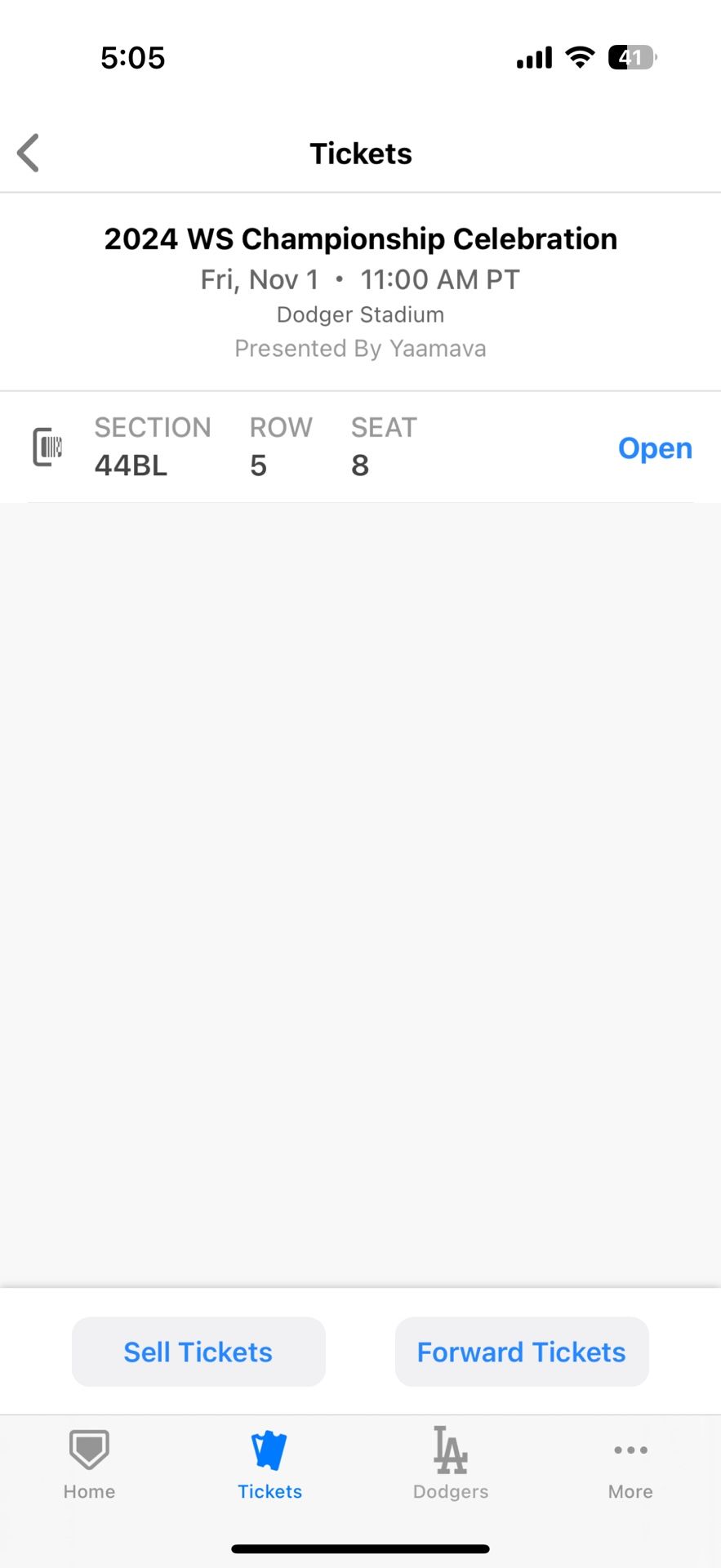
Task: Tap the blue Tickets icon
Action: (x=269, y=1450)
